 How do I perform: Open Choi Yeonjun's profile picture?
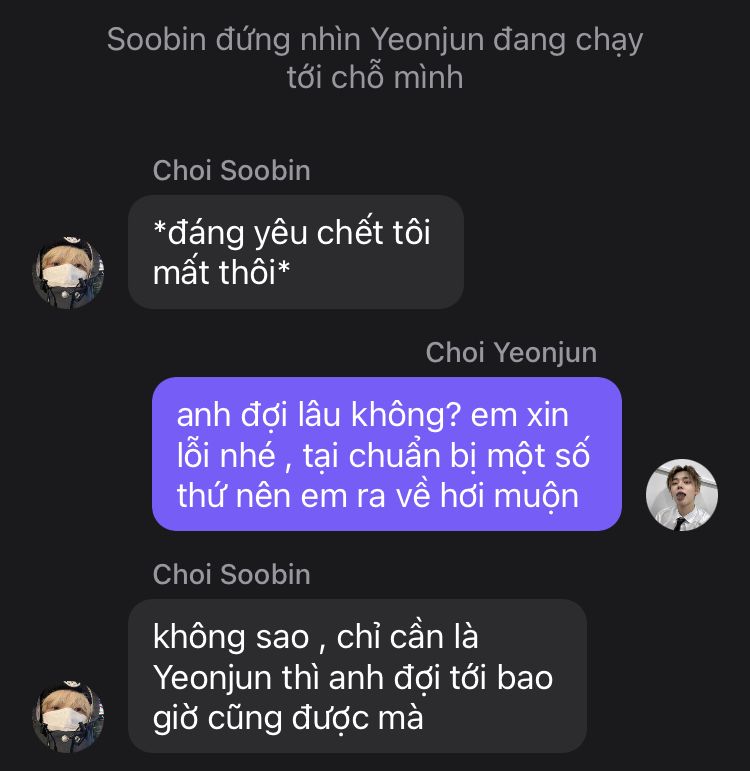pos(682,495)
